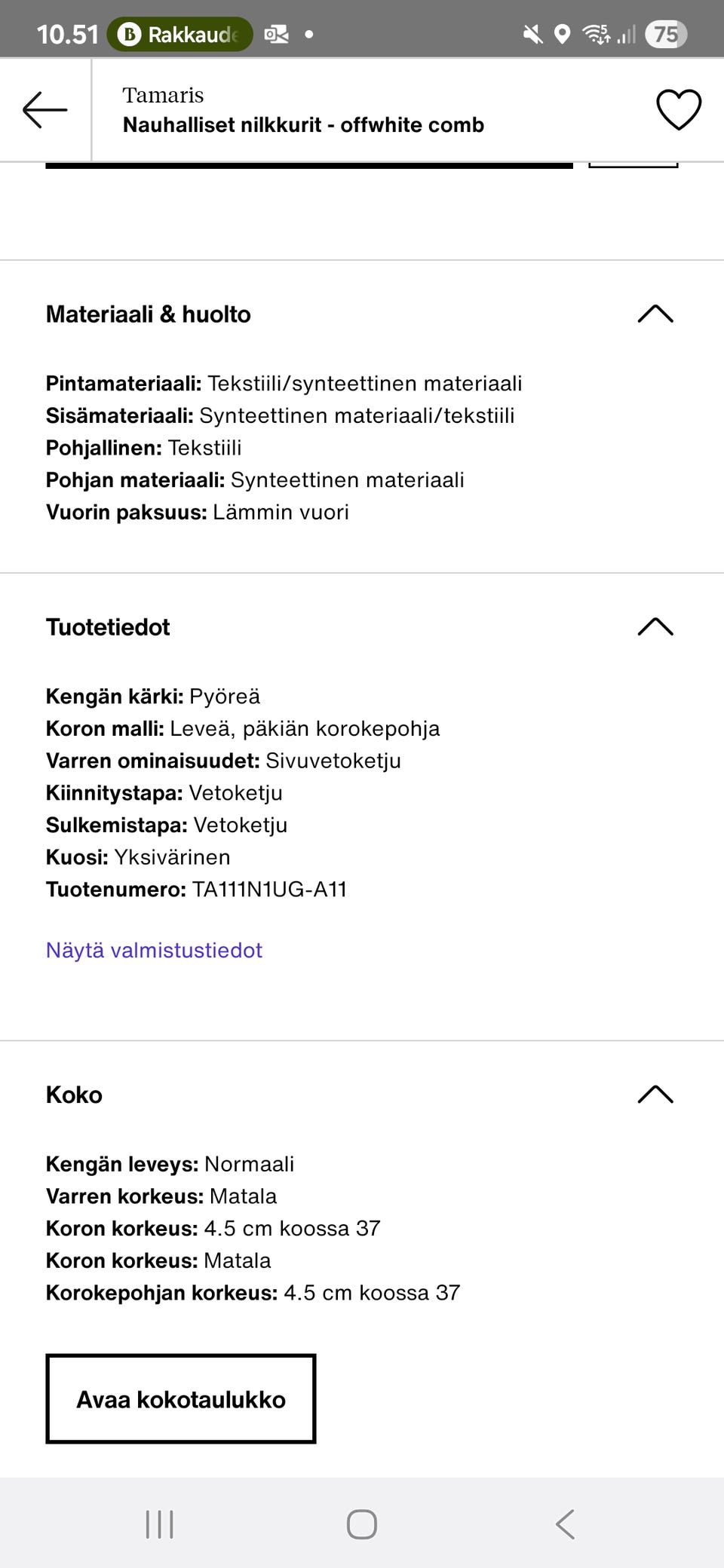This screenshot has width=724, height=1568.
Task: Open the Outlook notification icon in status bar
Action: coord(277,33)
